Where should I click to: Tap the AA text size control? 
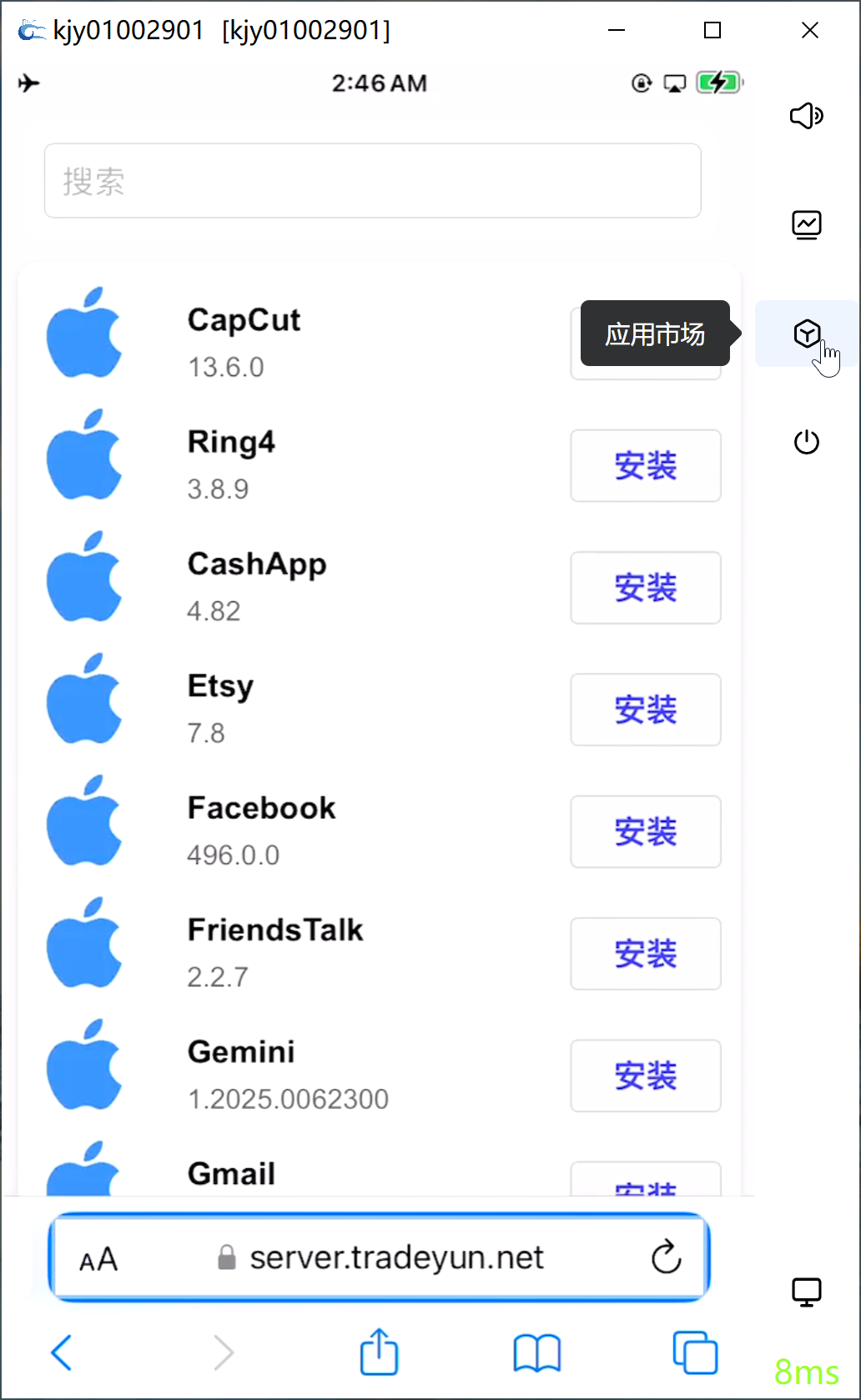tap(98, 1258)
